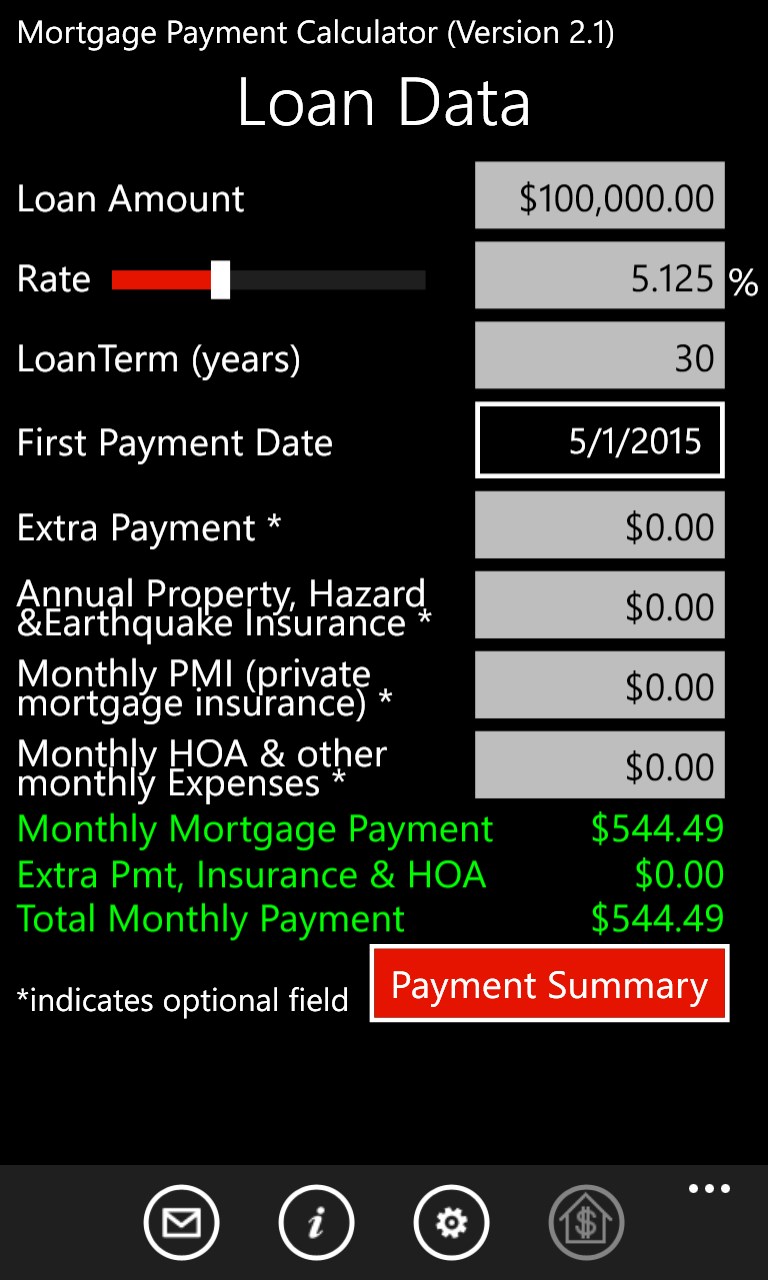Screen dimensions: 768x1280
Task: Tap the house with dollar sign icon
Action: (586, 1222)
